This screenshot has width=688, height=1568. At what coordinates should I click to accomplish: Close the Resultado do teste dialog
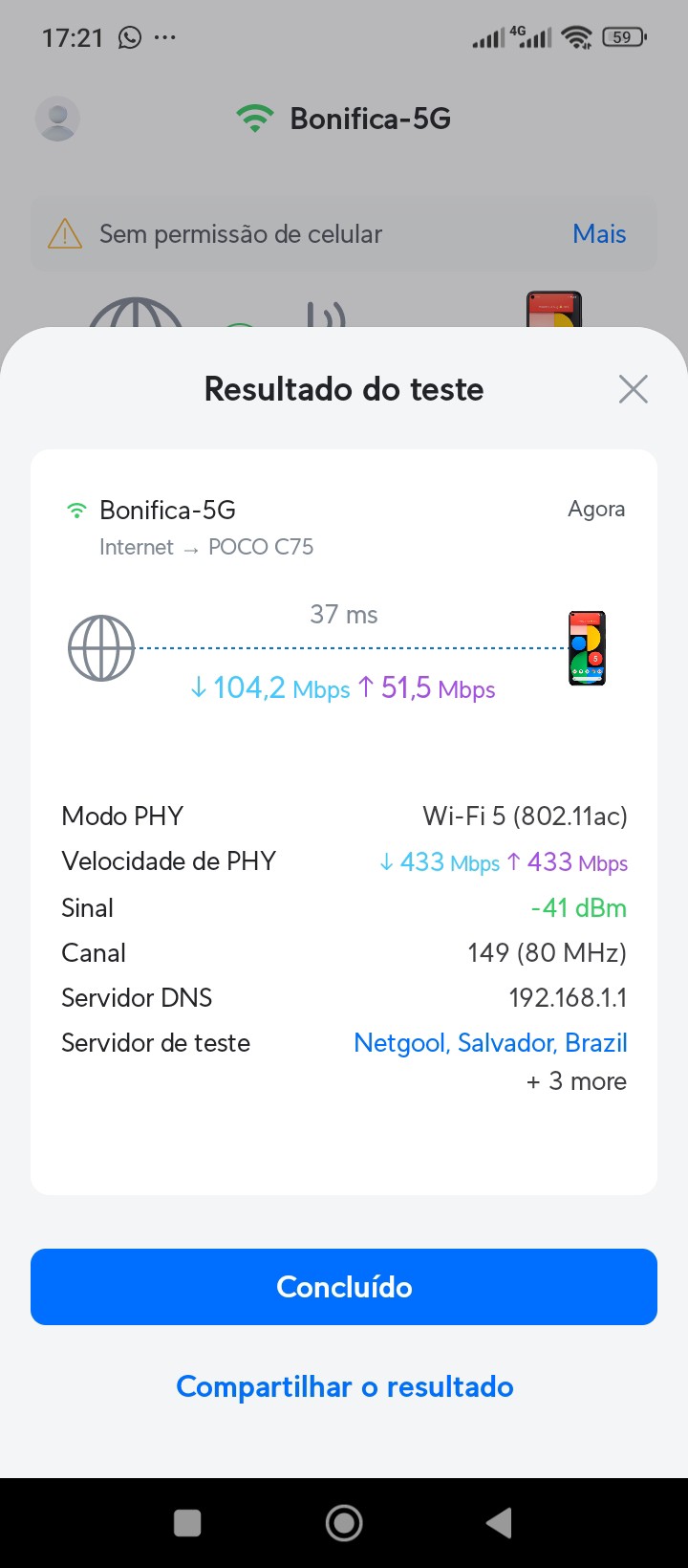(633, 389)
